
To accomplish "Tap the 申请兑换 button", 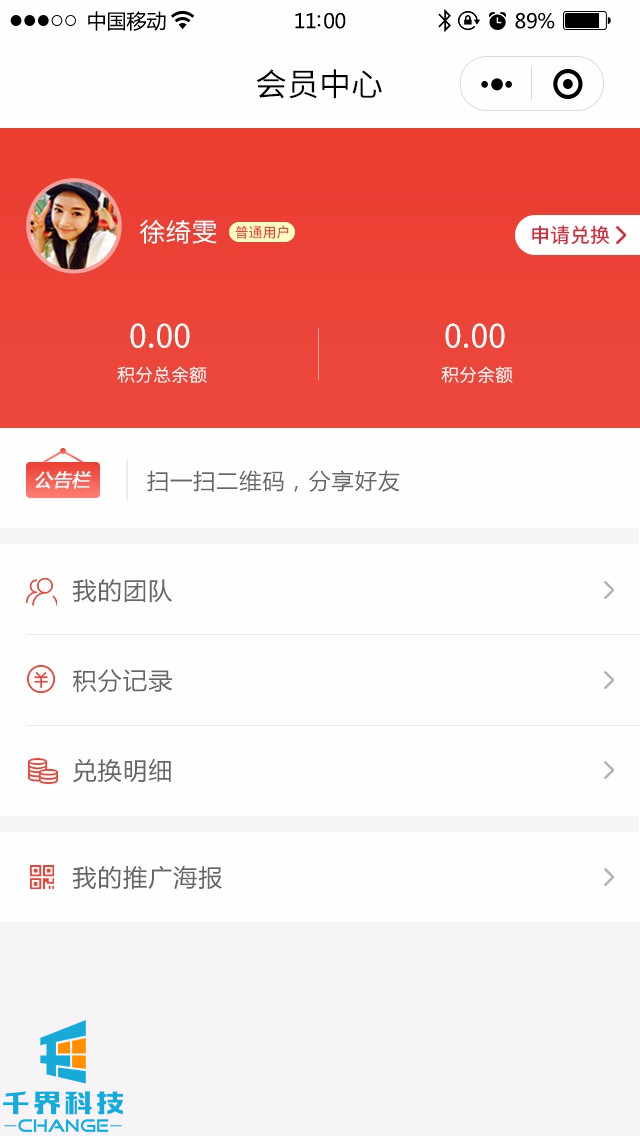I will click(578, 235).
